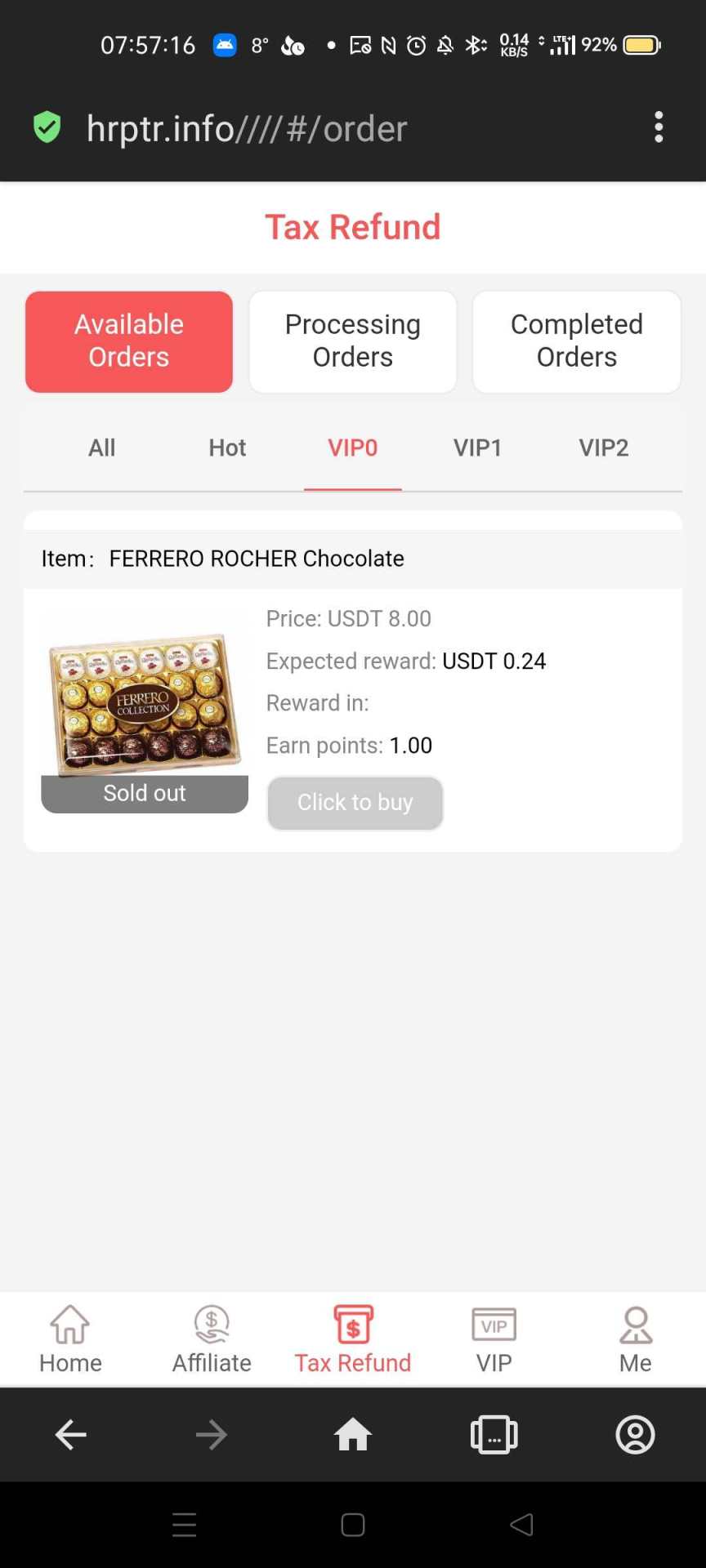
Task: Select the VIP0 filter tab
Action: click(353, 448)
